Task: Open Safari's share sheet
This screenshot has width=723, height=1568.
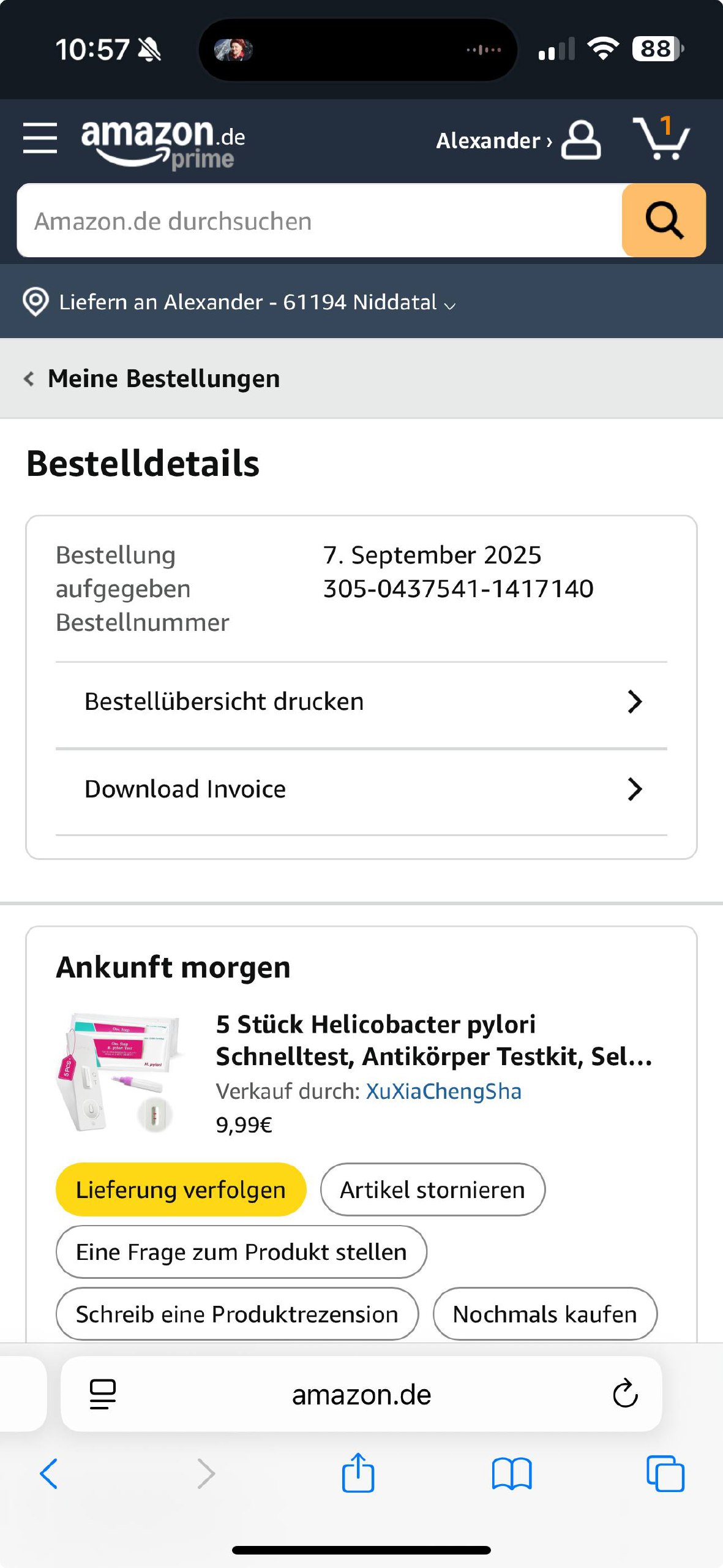Action: (x=358, y=1472)
